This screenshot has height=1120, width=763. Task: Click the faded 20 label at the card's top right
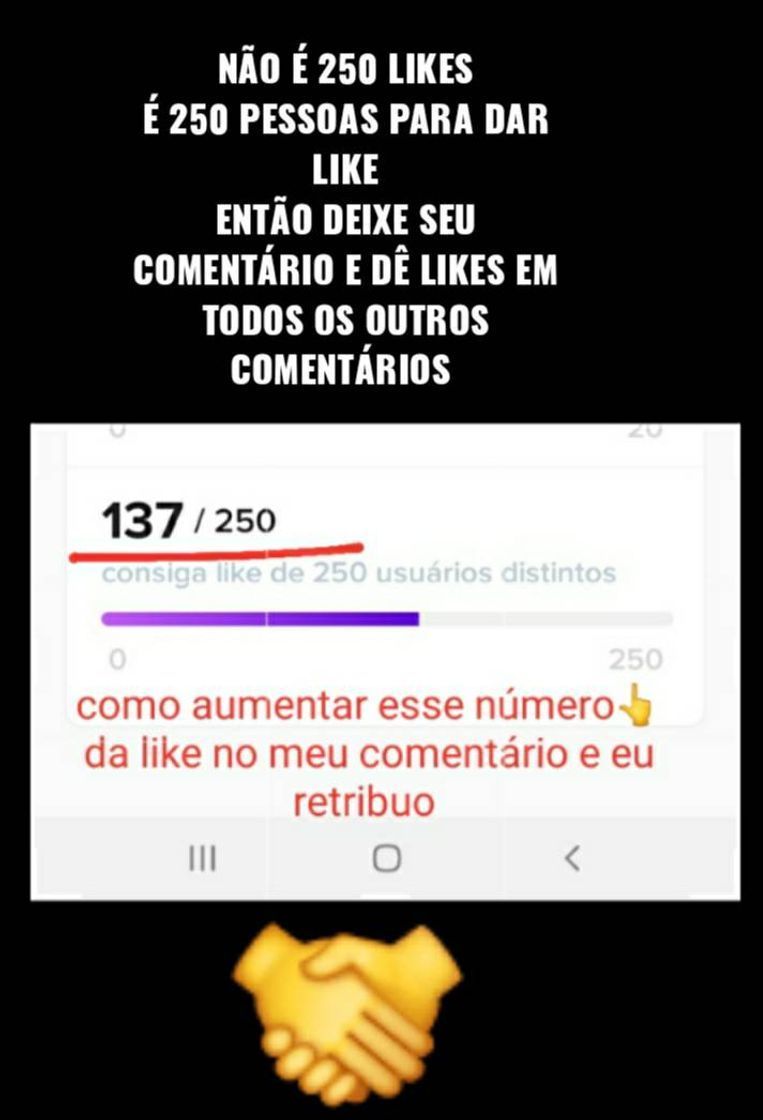[x=644, y=428]
